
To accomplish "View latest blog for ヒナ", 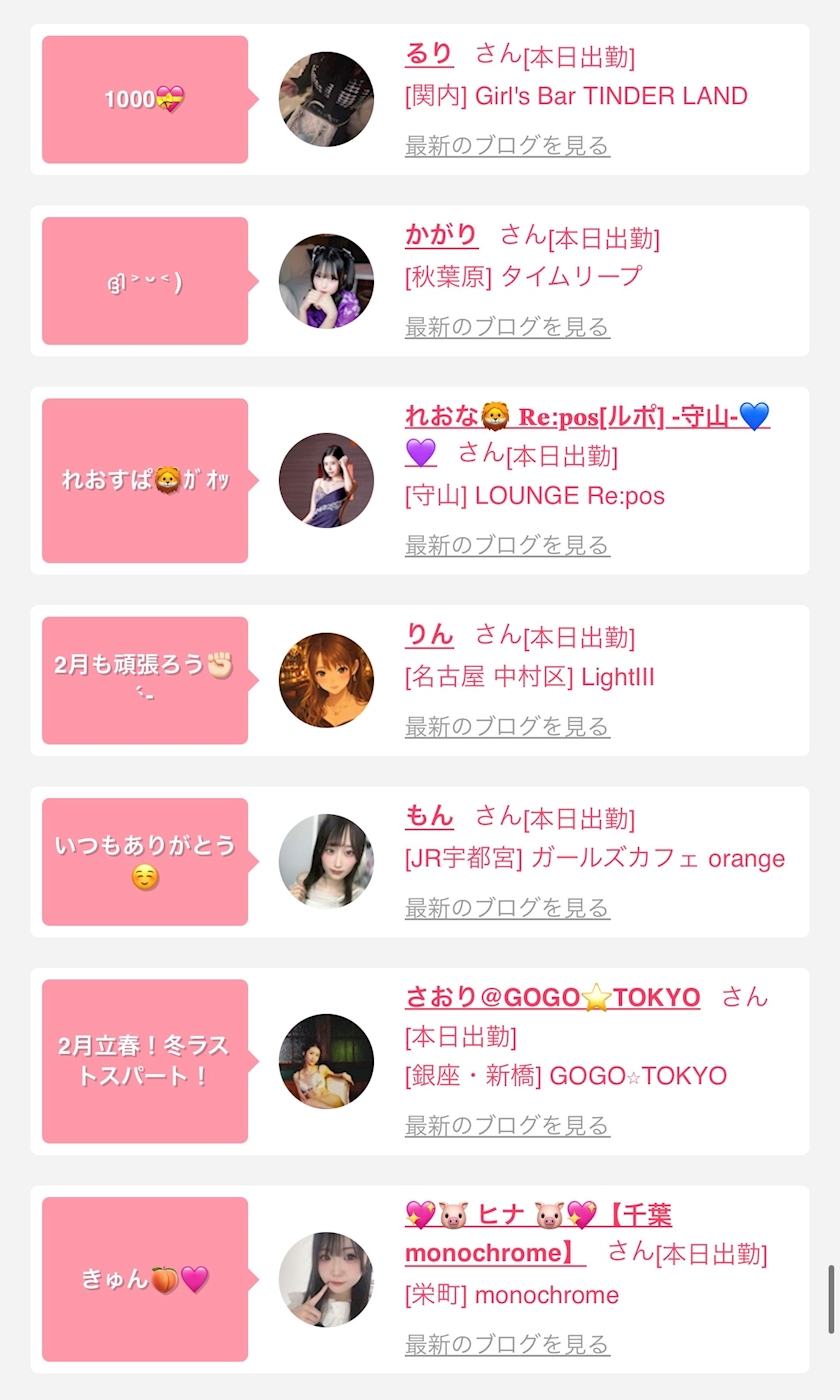I will tap(507, 1345).
